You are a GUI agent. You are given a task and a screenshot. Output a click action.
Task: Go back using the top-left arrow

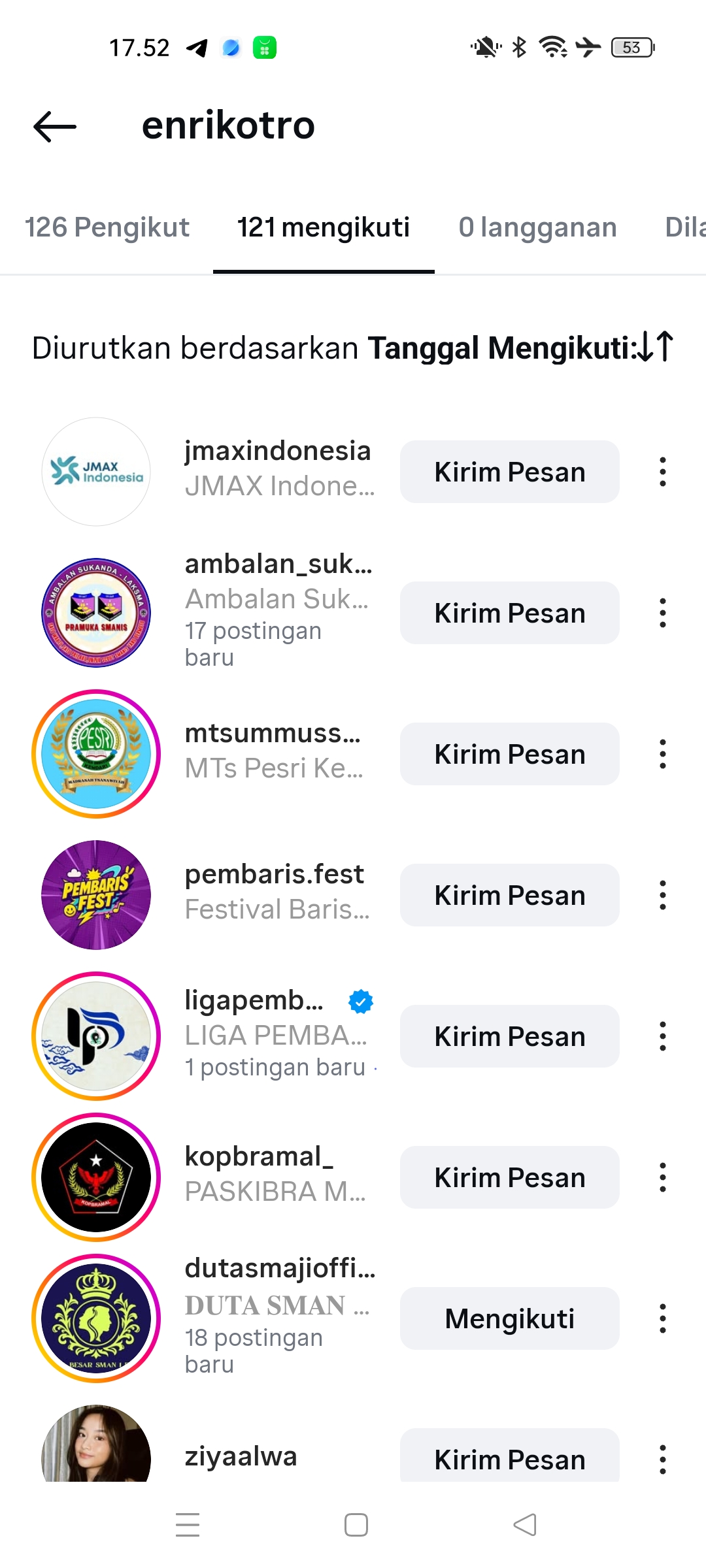click(x=55, y=126)
